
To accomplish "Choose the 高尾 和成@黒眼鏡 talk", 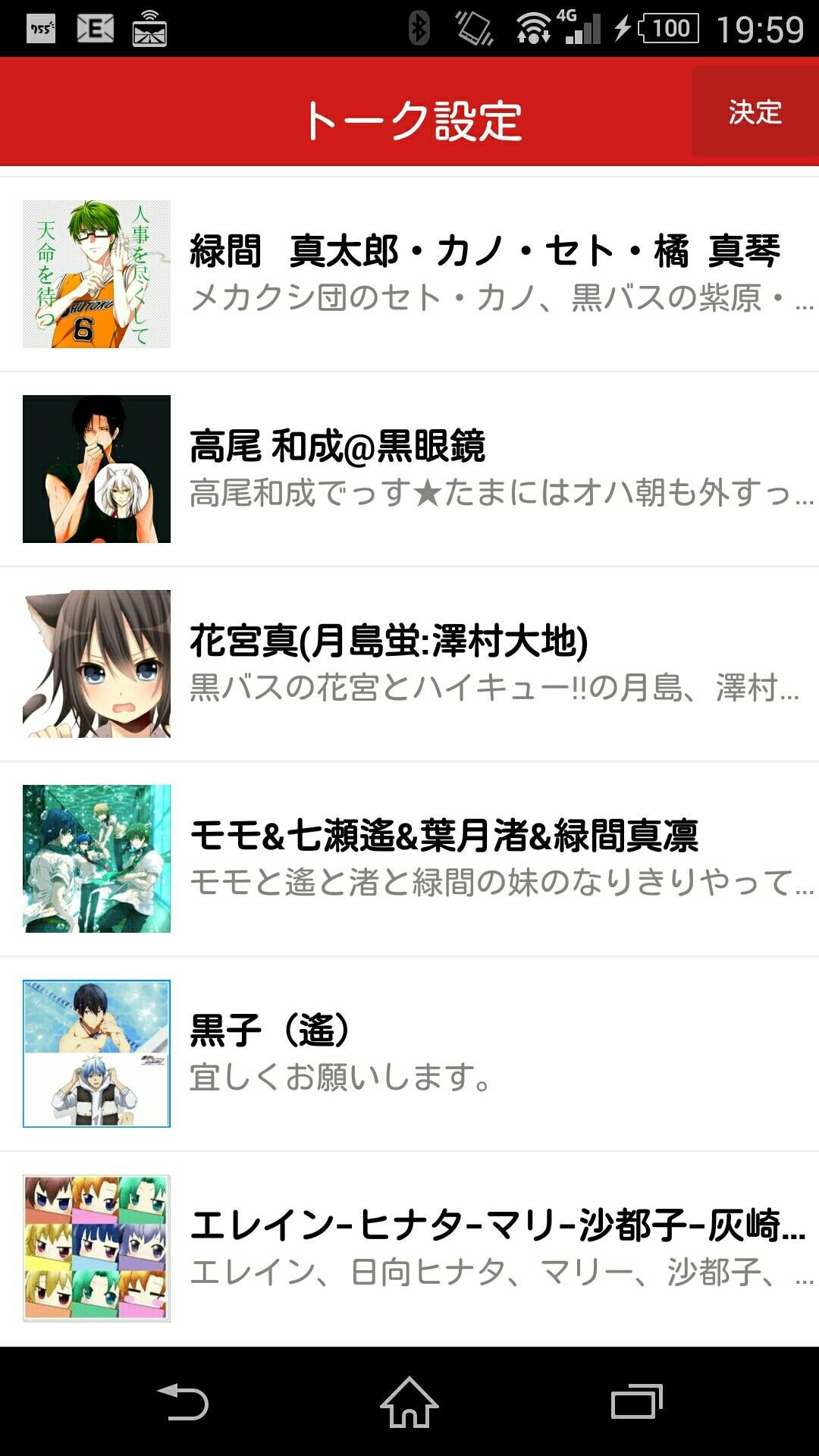I will point(485,469).
